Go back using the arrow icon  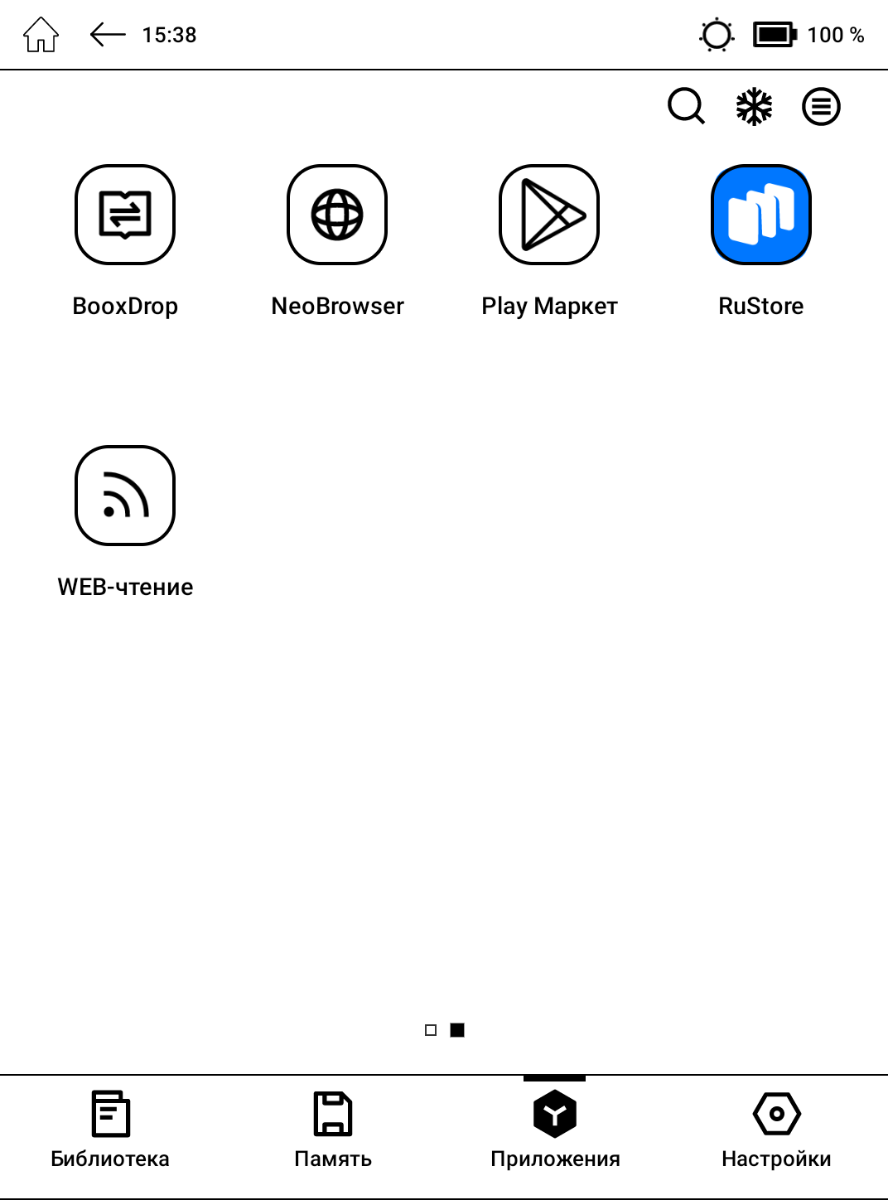[x=107, y=35]
